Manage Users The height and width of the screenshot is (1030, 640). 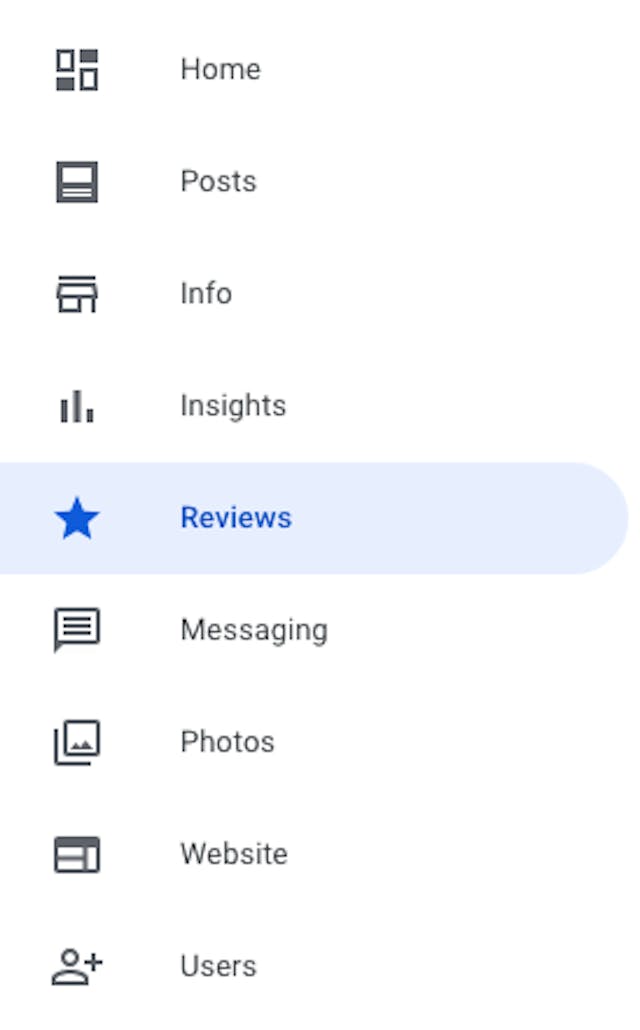coord(313,966)
